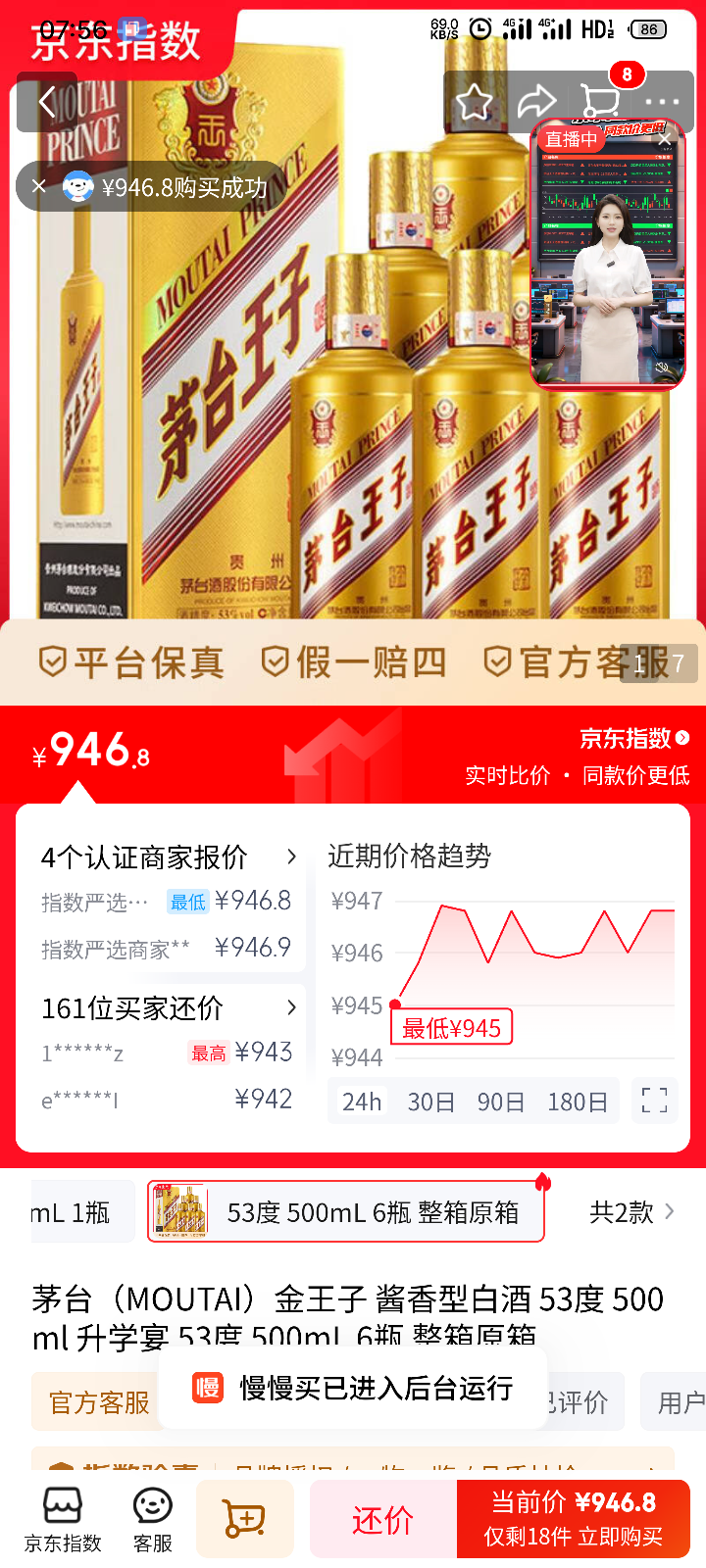706x1568 pixels.
Task: Share the product via share icon
Action: click(x=537, y=101)
